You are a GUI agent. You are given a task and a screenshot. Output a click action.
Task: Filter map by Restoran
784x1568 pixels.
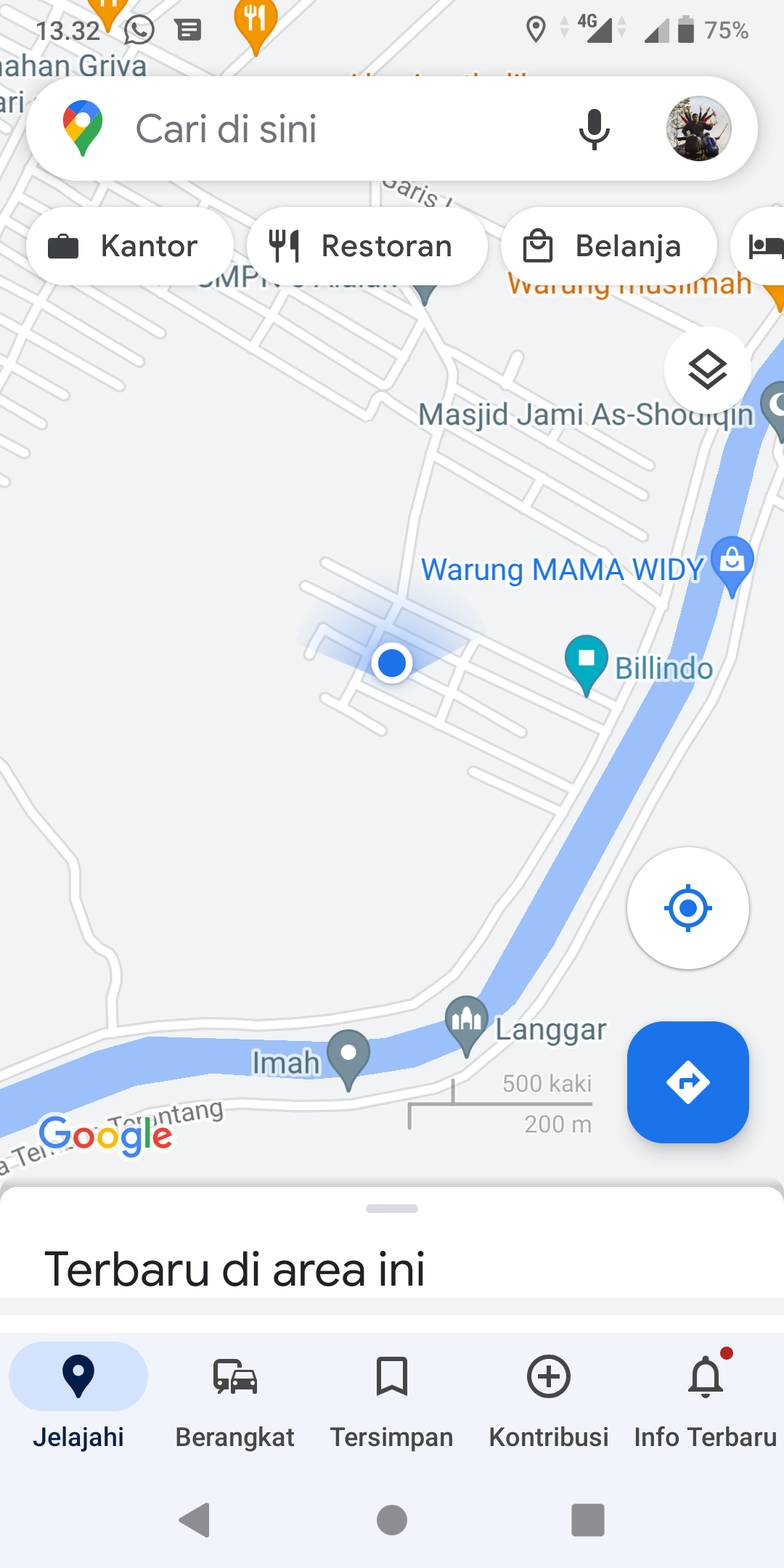tap(367, 246)
